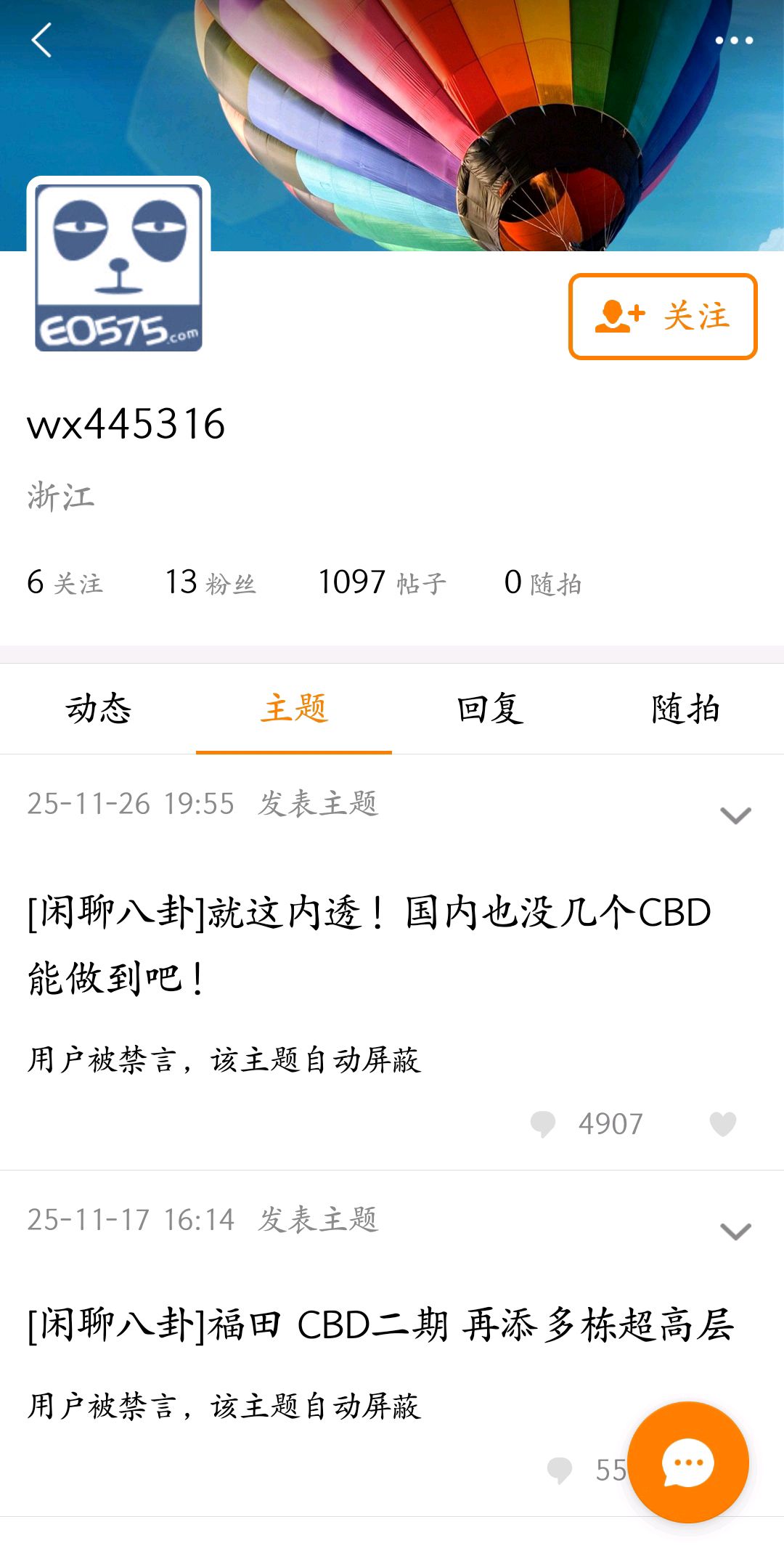Follow user wx445316 with 关注 button
This screenshot has width=784, height=1551.
[x=662, y=317]
